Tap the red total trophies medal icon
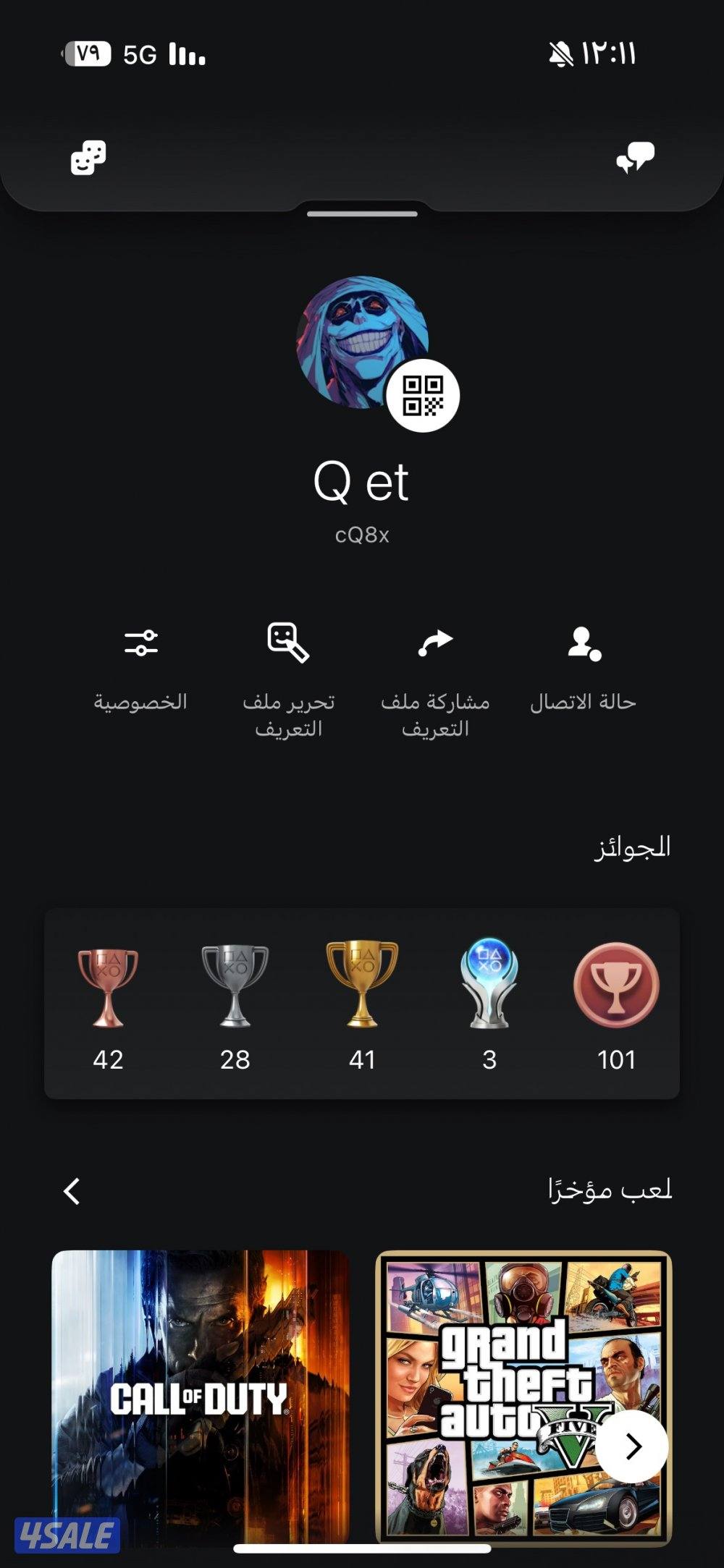The image size is (724, 1568). point(616,980)
